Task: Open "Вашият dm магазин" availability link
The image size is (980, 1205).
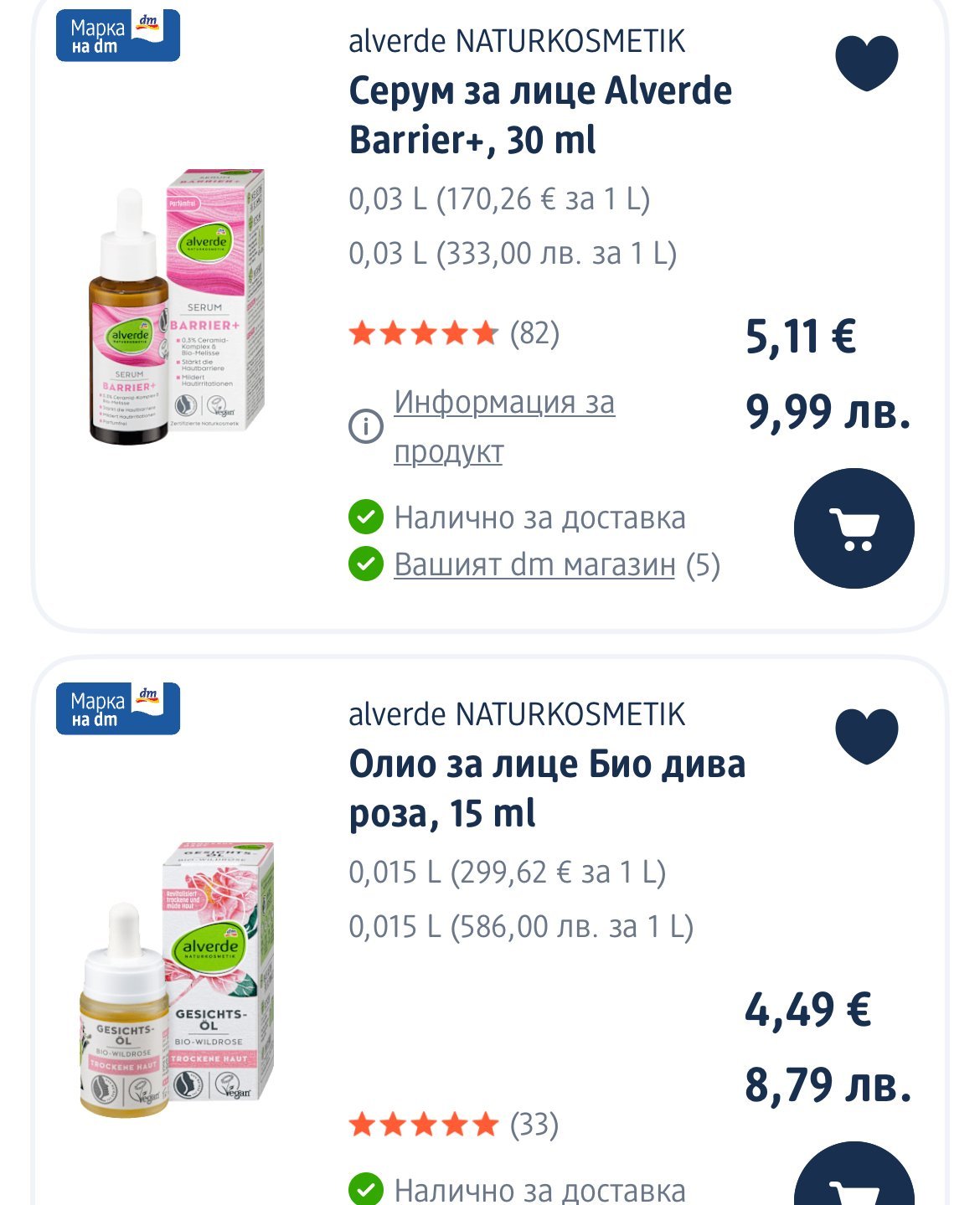Action: [x=534, y=564]
